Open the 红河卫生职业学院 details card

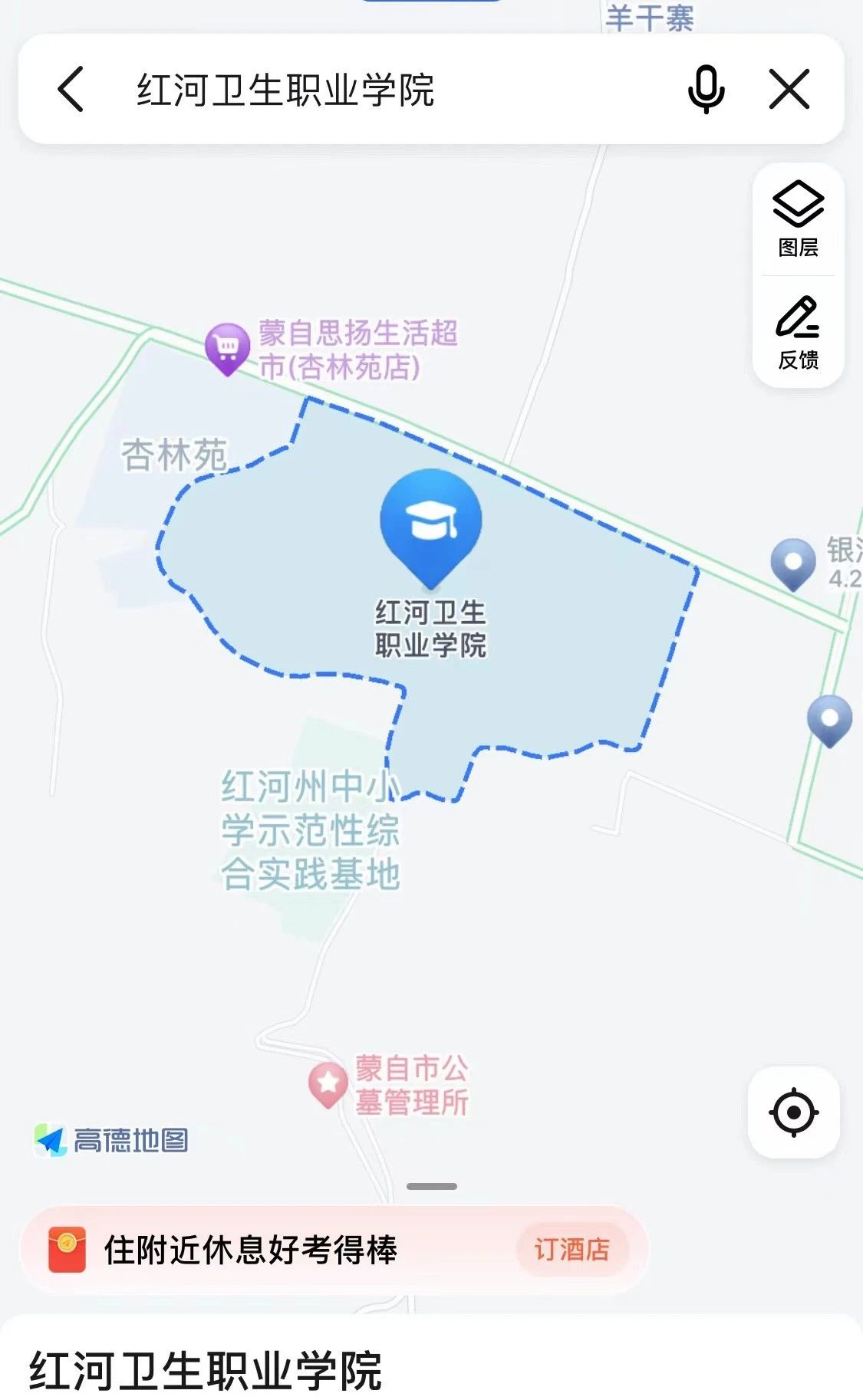point(206,1370)
